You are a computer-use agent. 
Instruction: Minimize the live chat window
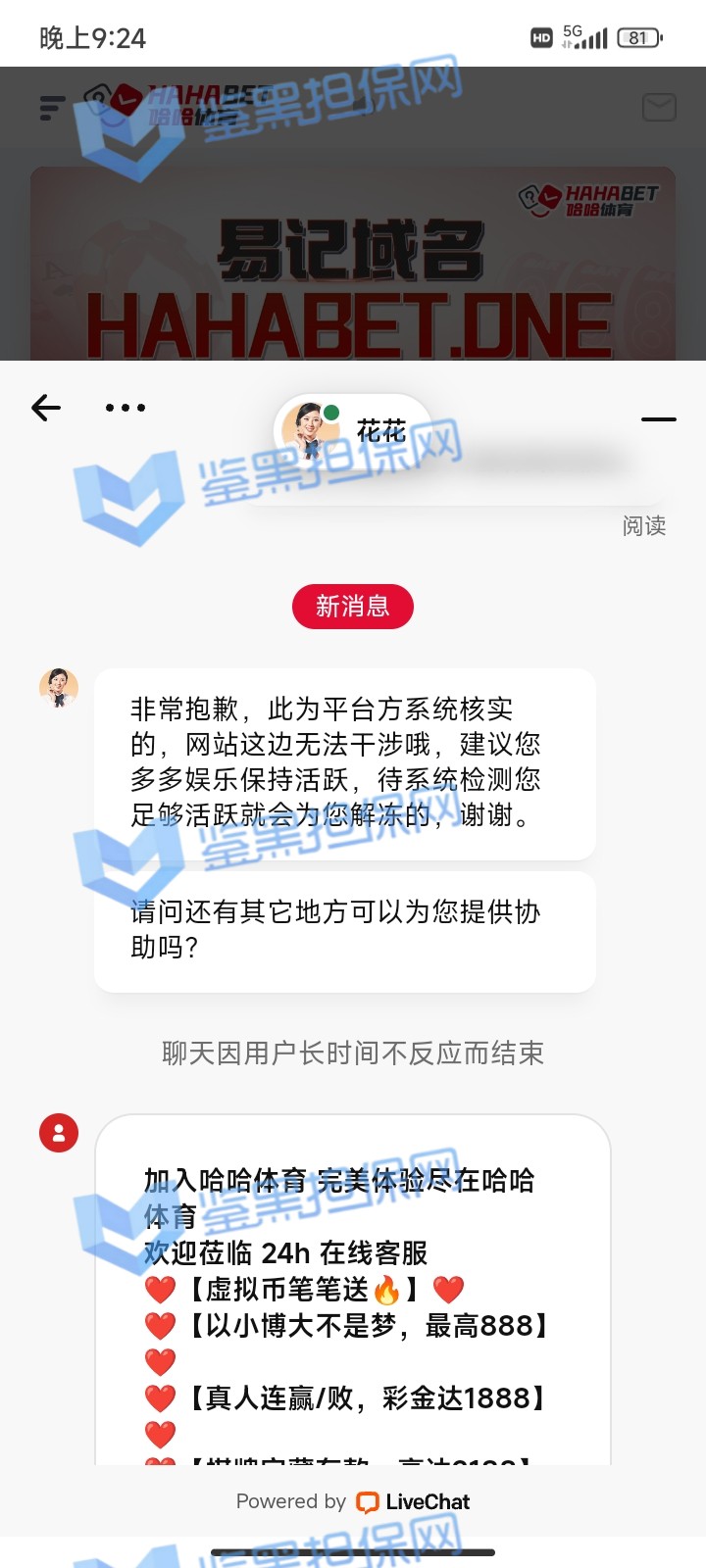pos(658,419)
